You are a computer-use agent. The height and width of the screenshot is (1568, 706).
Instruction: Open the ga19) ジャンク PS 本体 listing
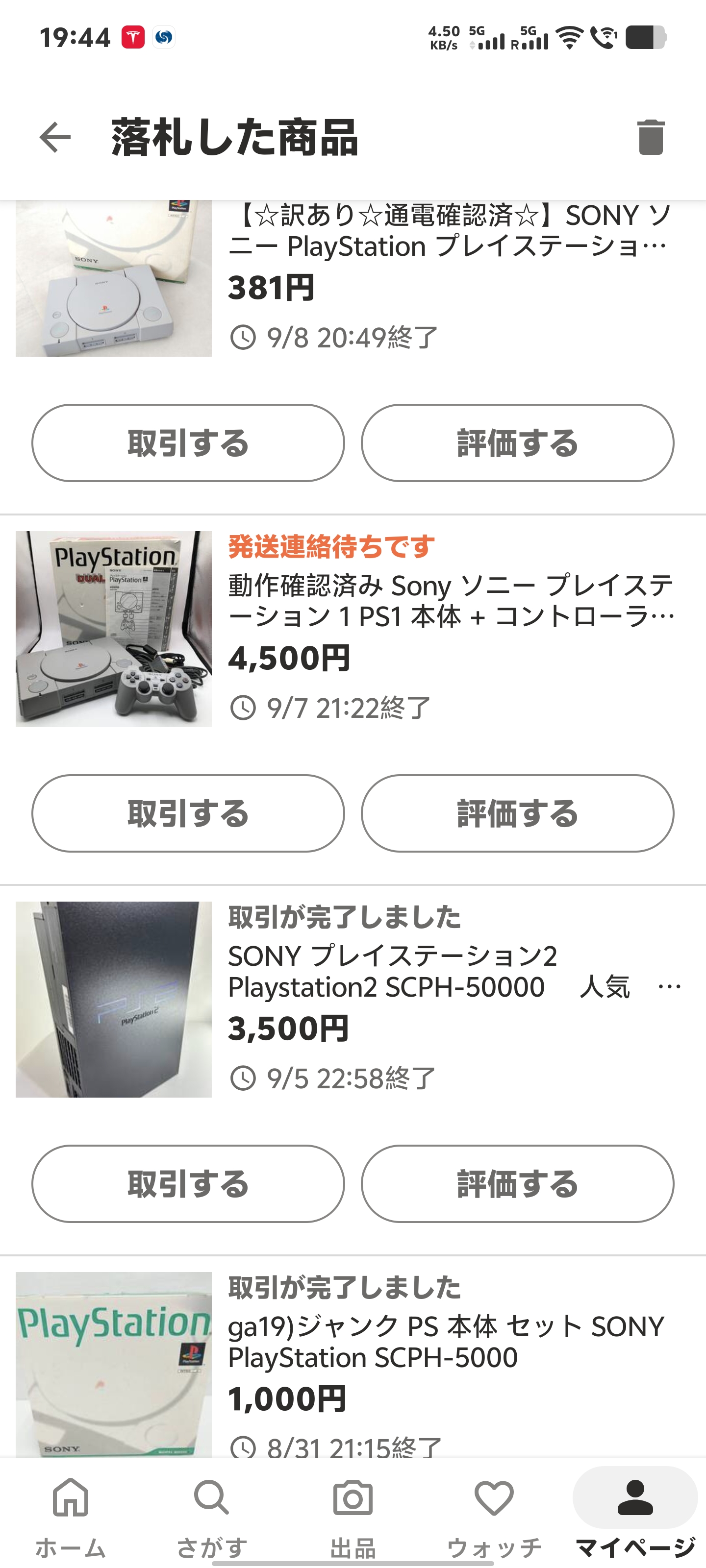click(445, 1342)
